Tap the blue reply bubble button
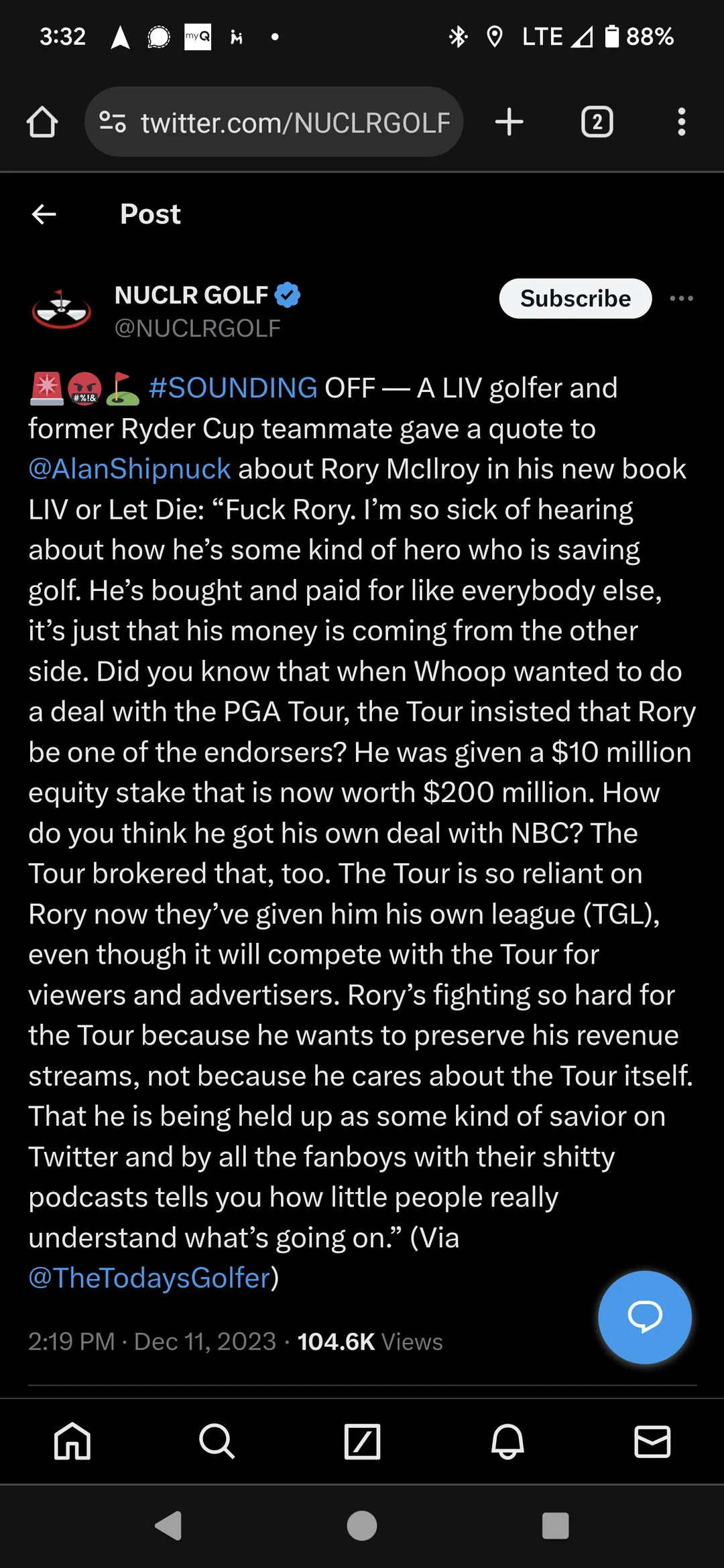This screenshot has height=1568, width=724. coord(644,1317)
